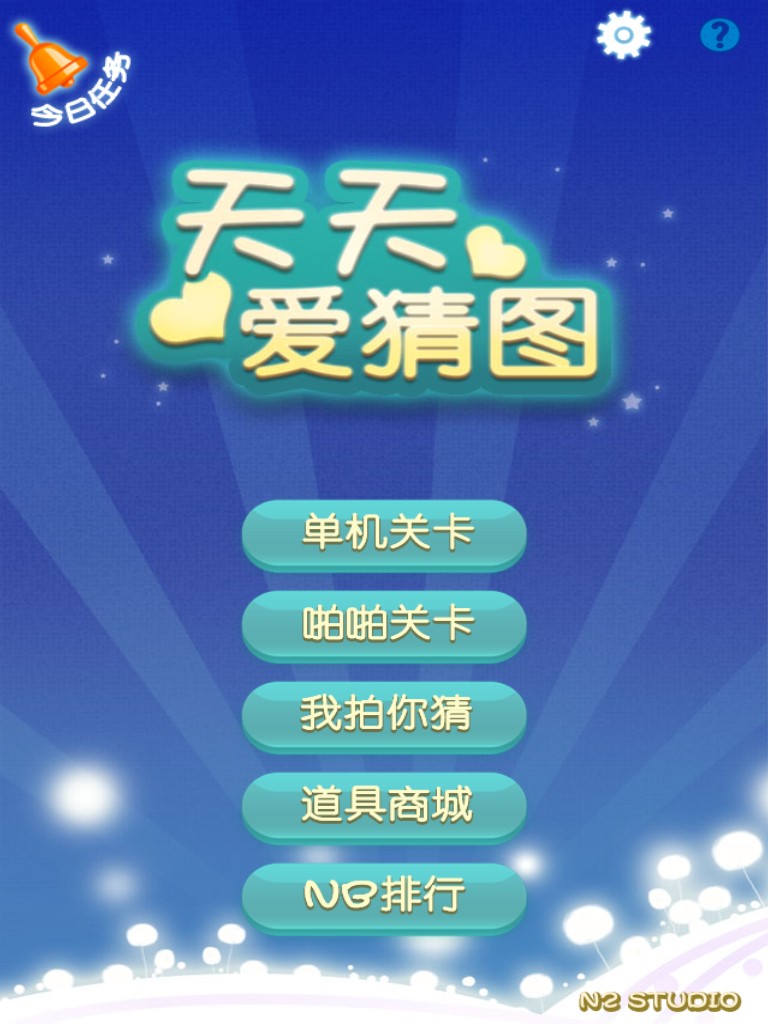Open the 道具商城 shop
This screenshot has height=1024, width=768.
(x=385, y=806)
